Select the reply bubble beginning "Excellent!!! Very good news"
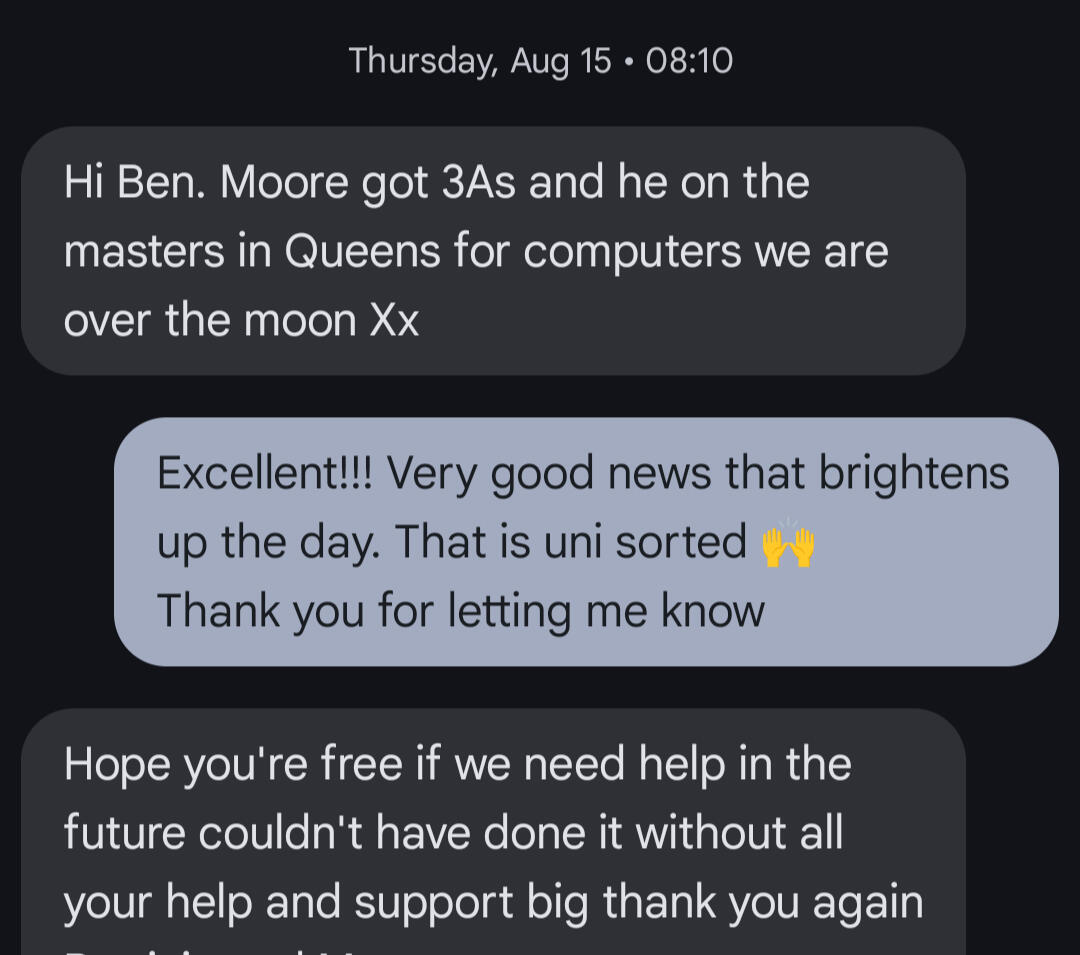The width and height of the screenshot is (1080, 955). click(x=586, y=541)
